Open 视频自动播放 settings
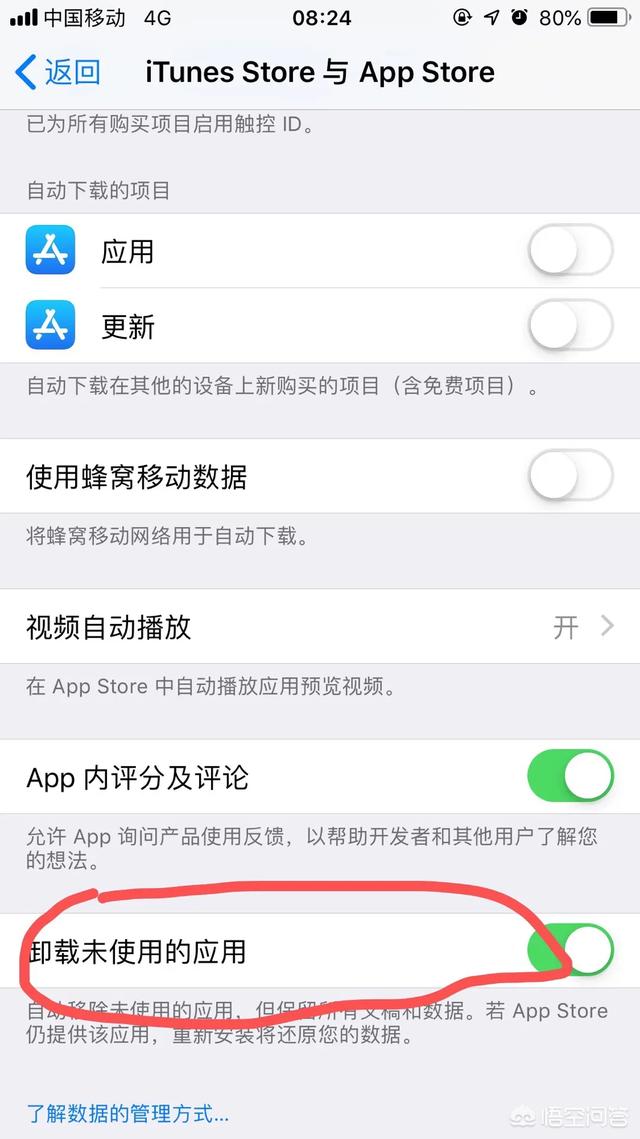Screen dimensions: 640x1139 click(320, 627)
